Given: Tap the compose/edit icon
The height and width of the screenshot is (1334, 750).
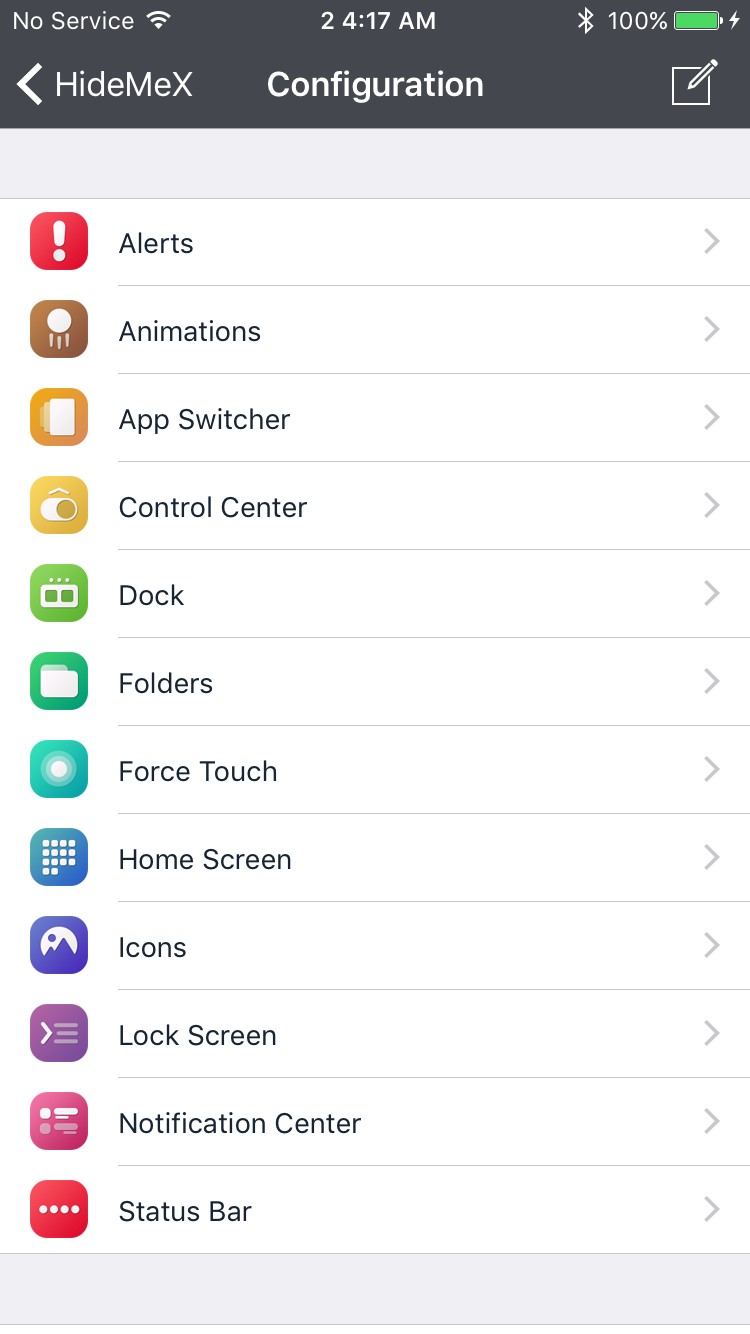Looking at the screenshot, I should (694, 84).
